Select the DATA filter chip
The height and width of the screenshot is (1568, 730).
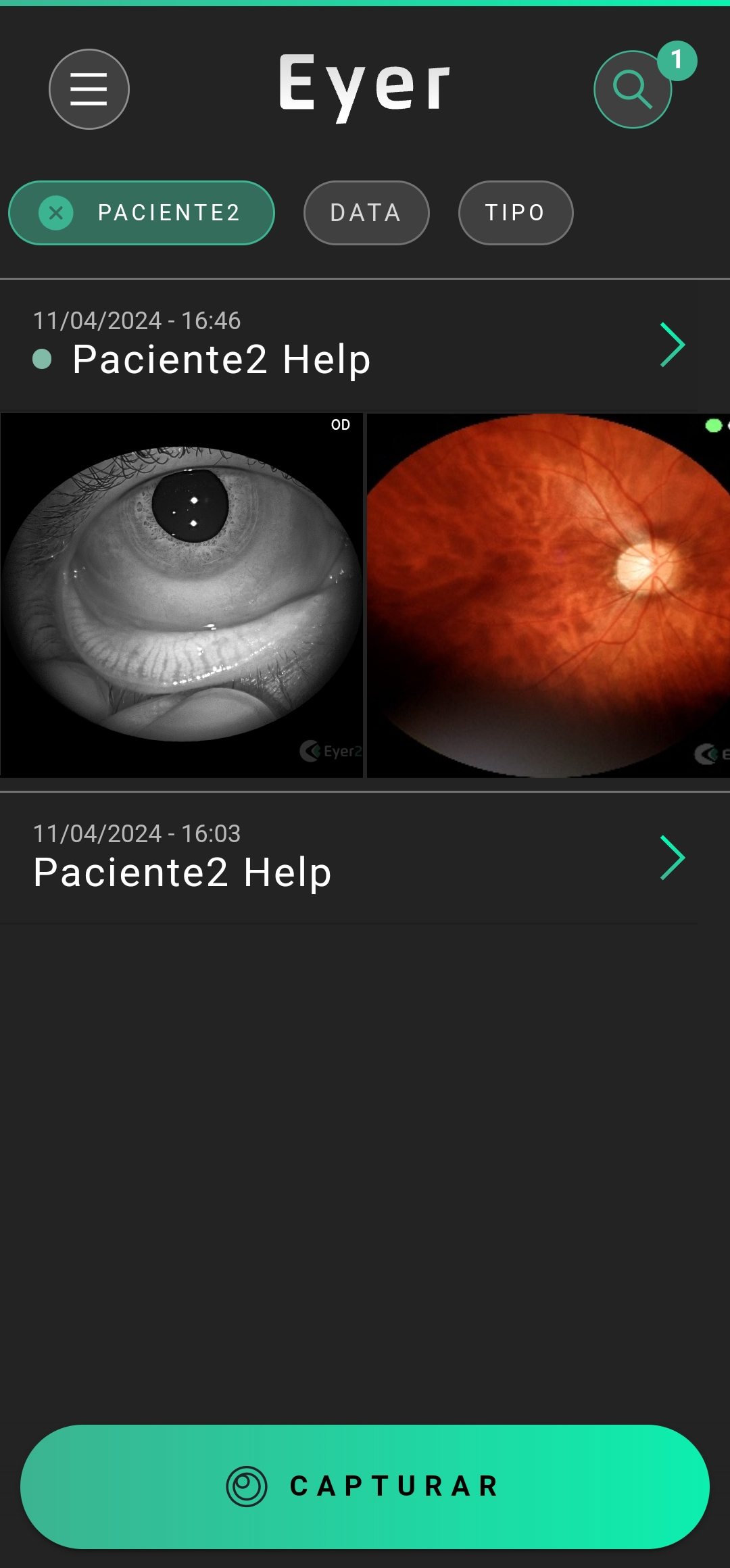pos(366,213)
